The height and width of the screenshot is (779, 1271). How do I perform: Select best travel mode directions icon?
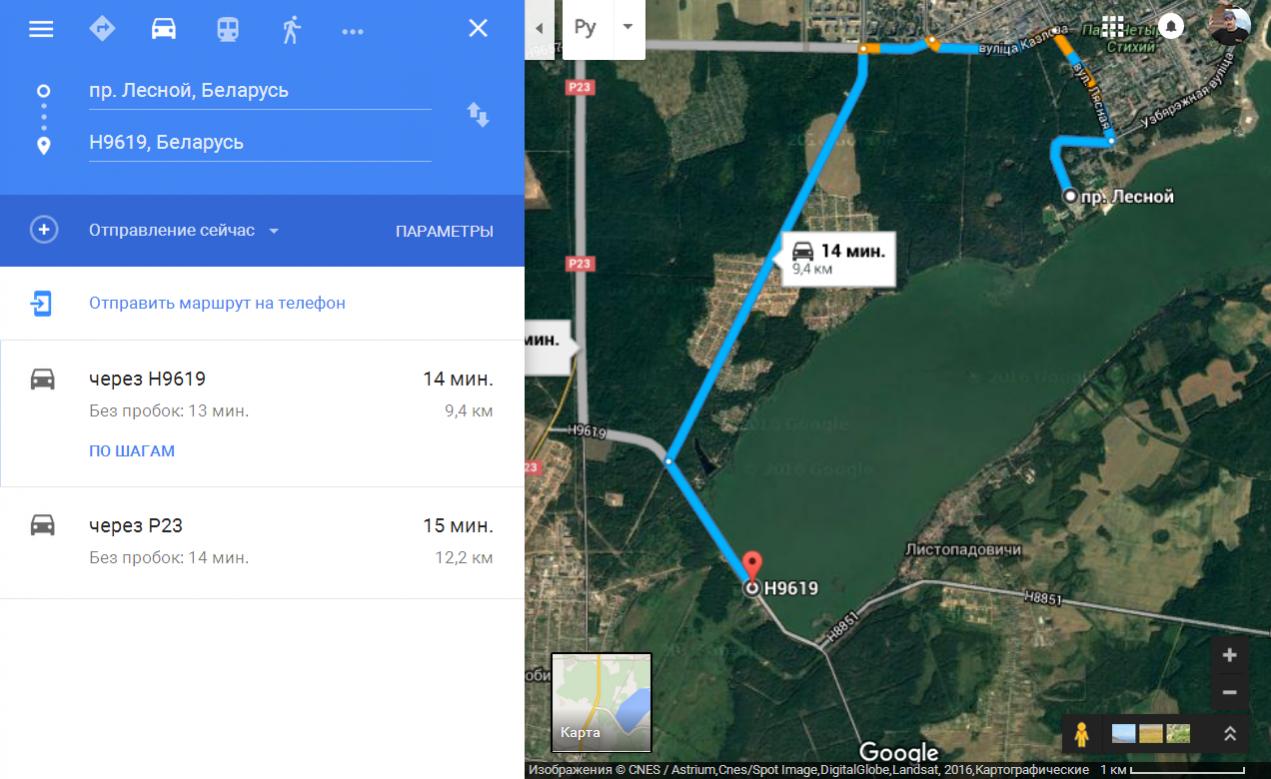pos(102,29)
